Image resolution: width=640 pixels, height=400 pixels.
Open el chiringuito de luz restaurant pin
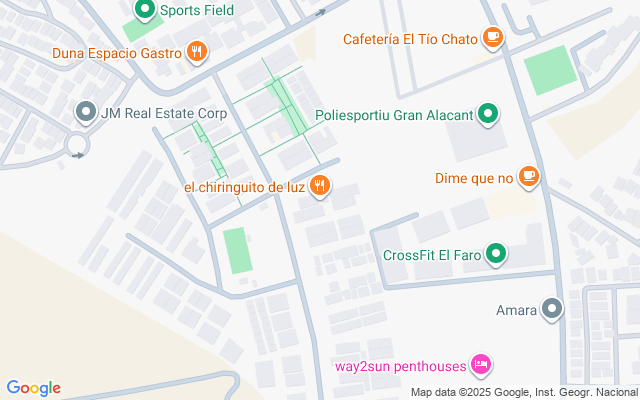point(319,185)
